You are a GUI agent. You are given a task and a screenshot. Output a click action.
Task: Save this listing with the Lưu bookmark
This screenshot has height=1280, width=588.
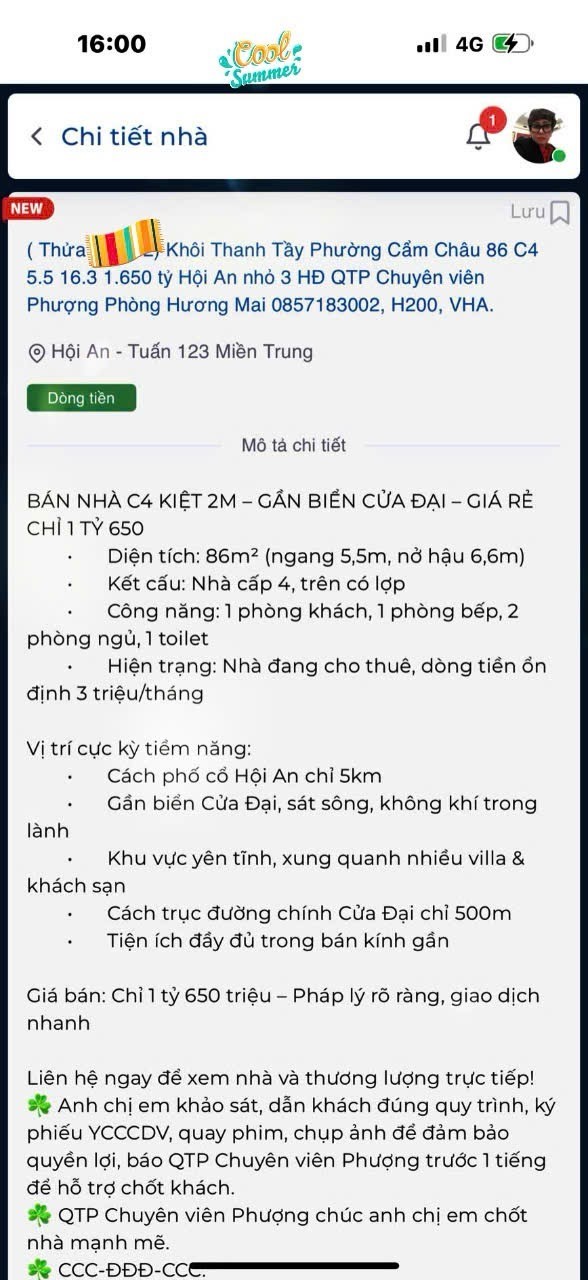540,212
